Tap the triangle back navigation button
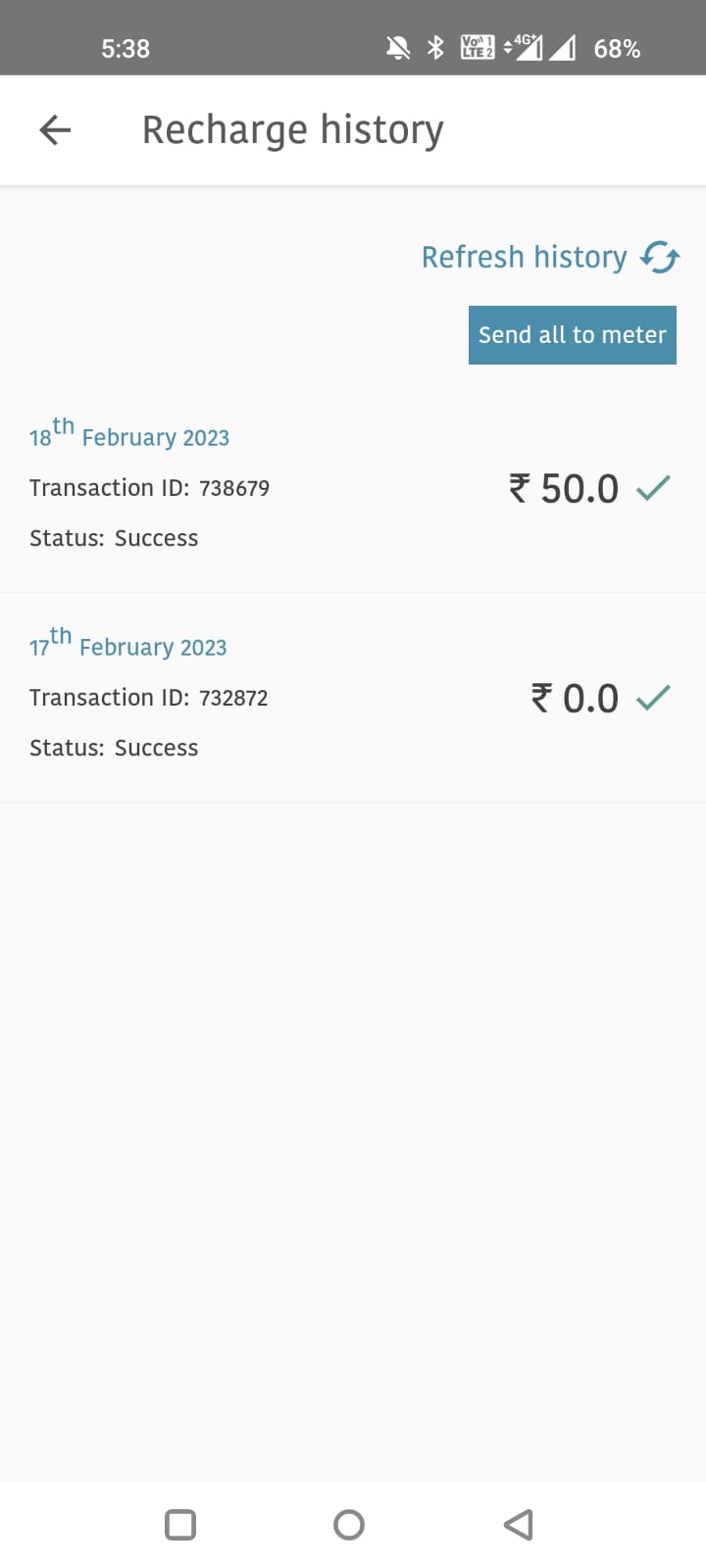 (x=518, y=1524)
